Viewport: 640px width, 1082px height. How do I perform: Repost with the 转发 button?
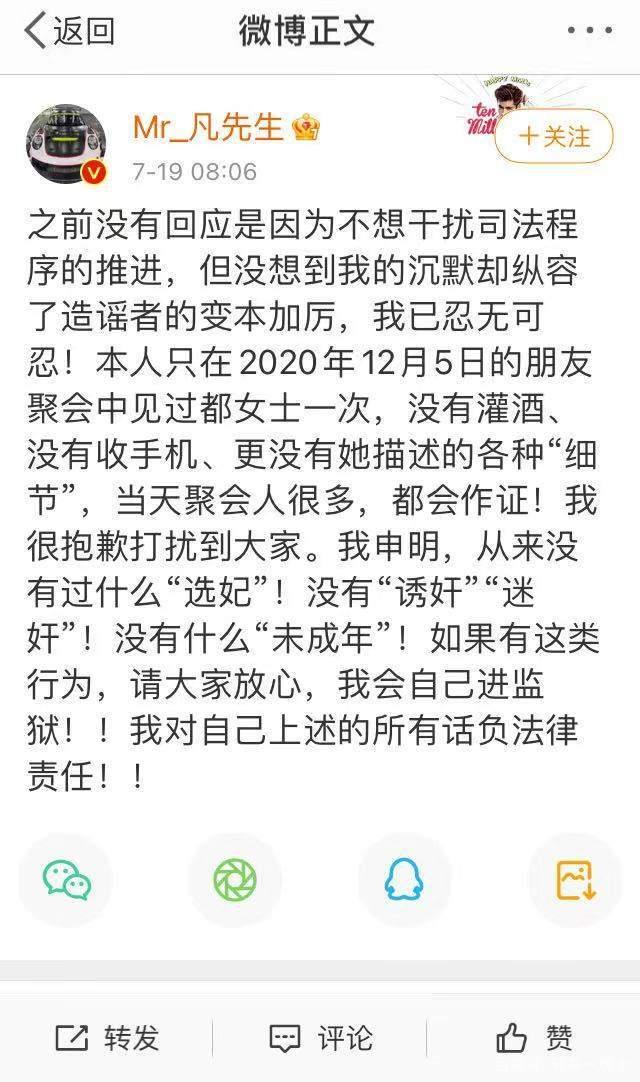coord(107,1037)
